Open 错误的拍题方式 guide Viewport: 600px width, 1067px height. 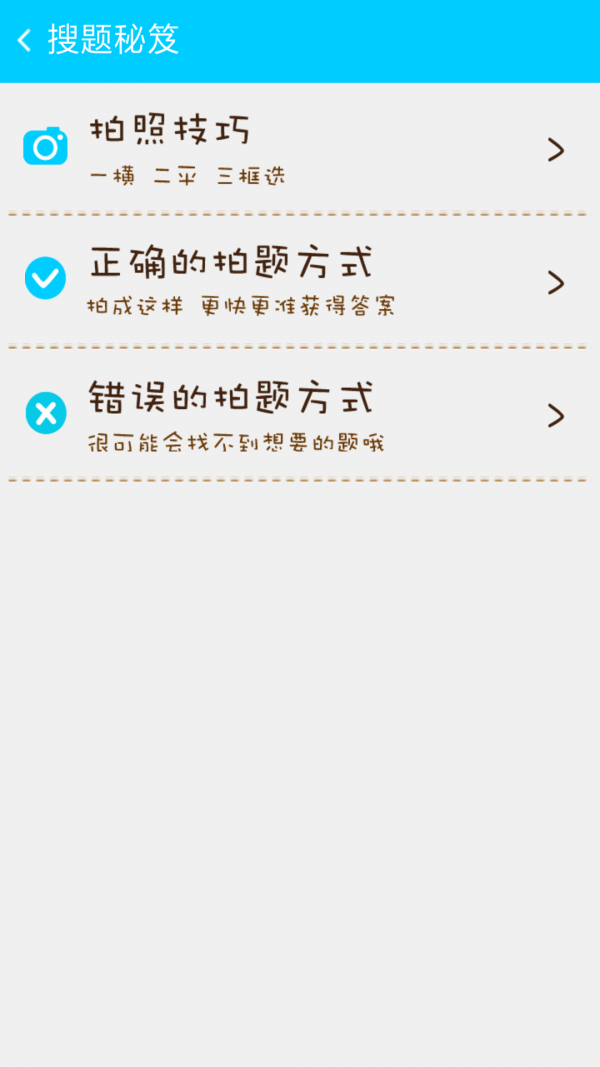tap(300, 415)
